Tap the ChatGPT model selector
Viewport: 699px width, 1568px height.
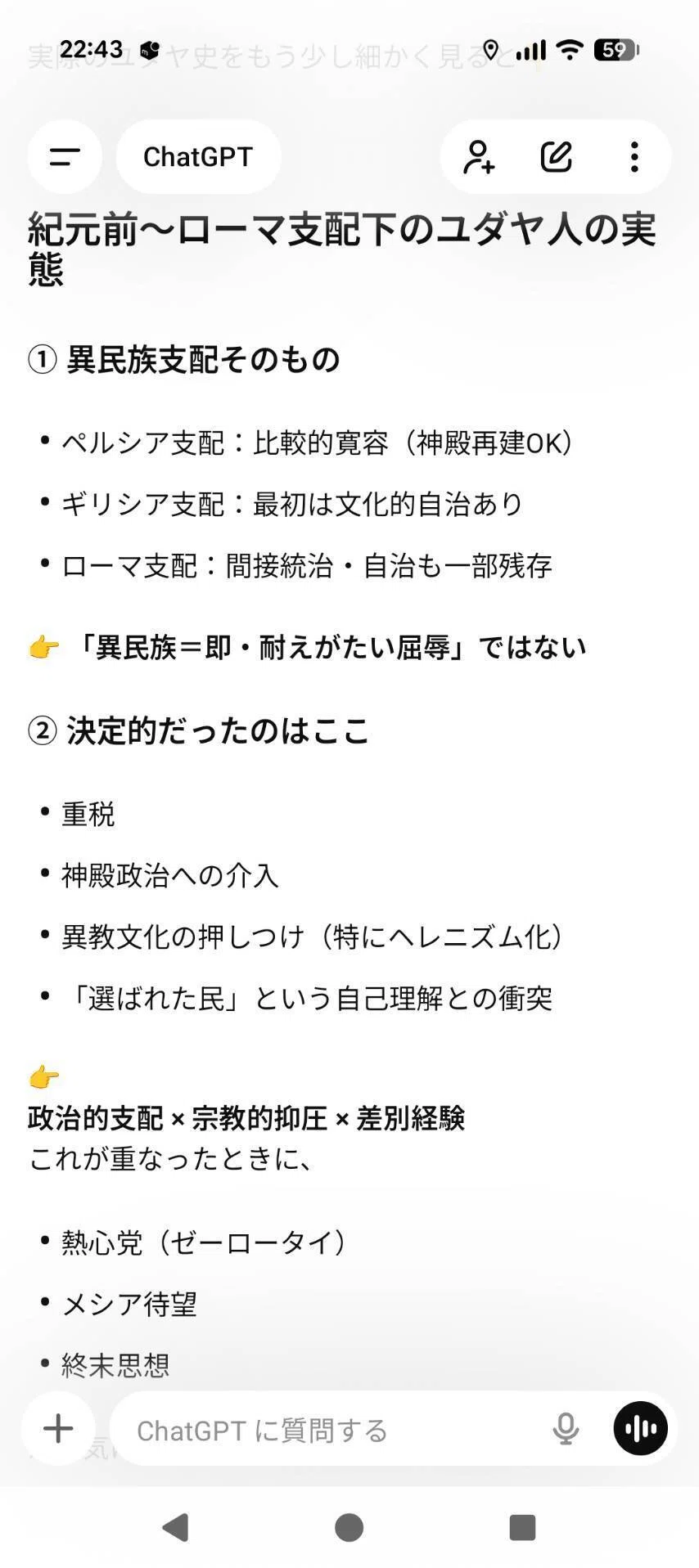click(x=198, y=156)
